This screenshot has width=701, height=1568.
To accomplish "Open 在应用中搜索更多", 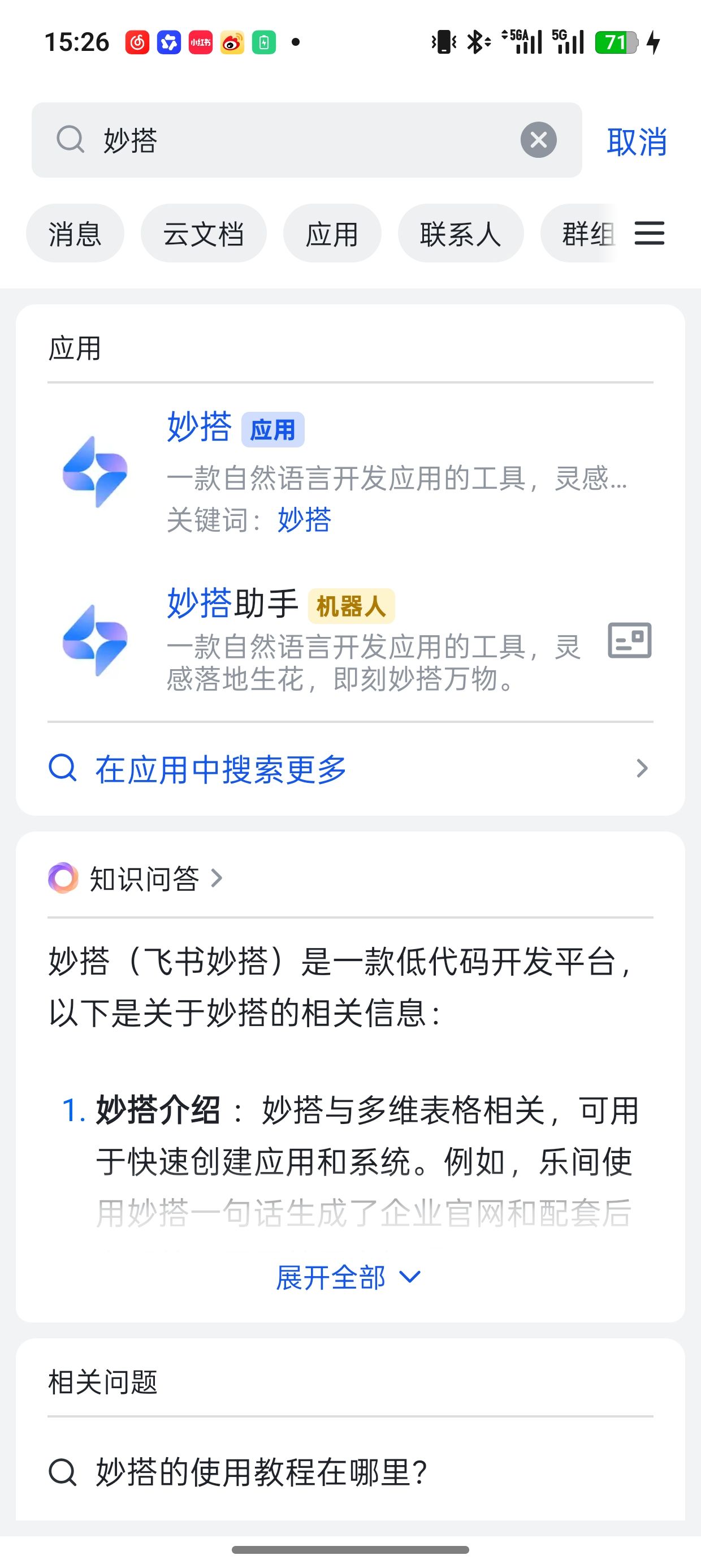I will (x=350, y=769).
